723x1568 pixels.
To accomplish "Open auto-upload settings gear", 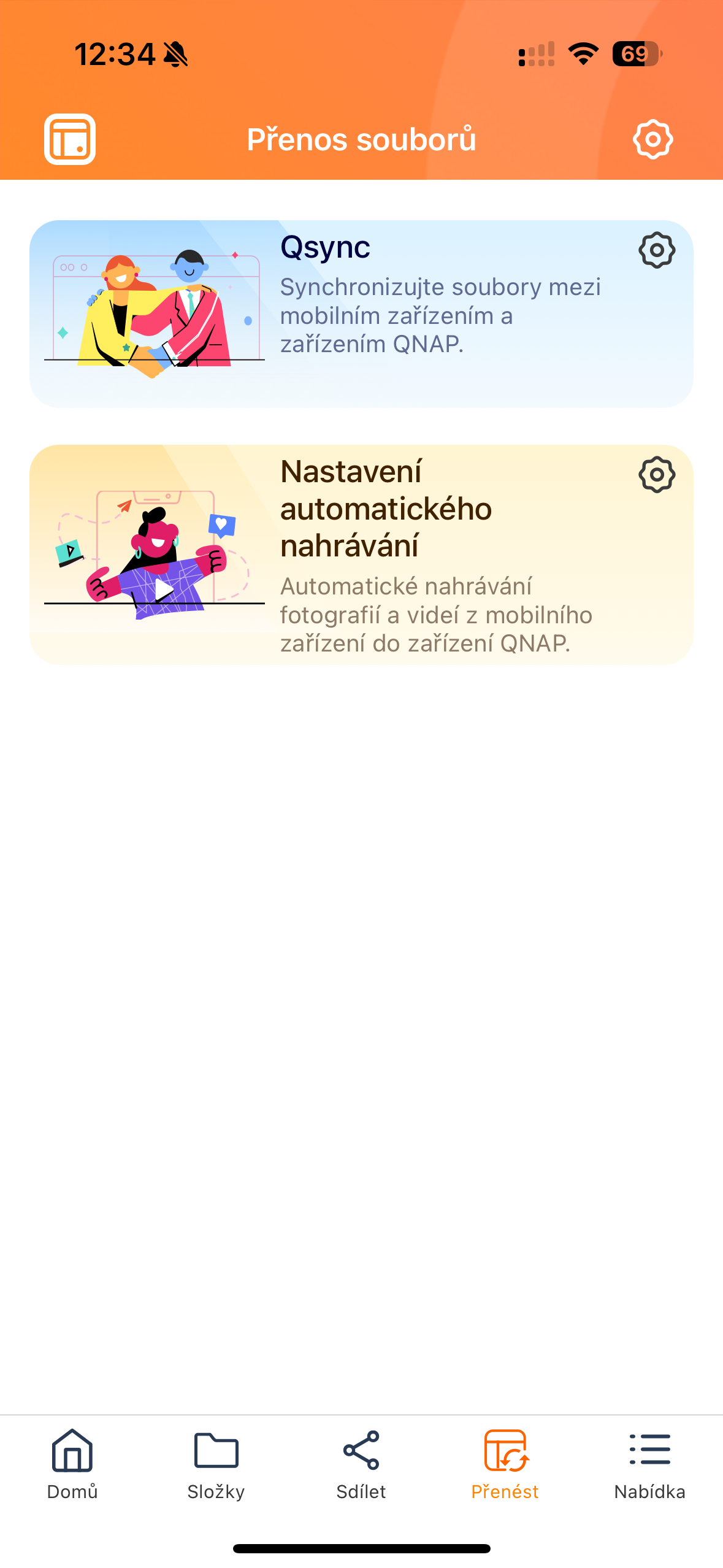I will pos(656,475).
